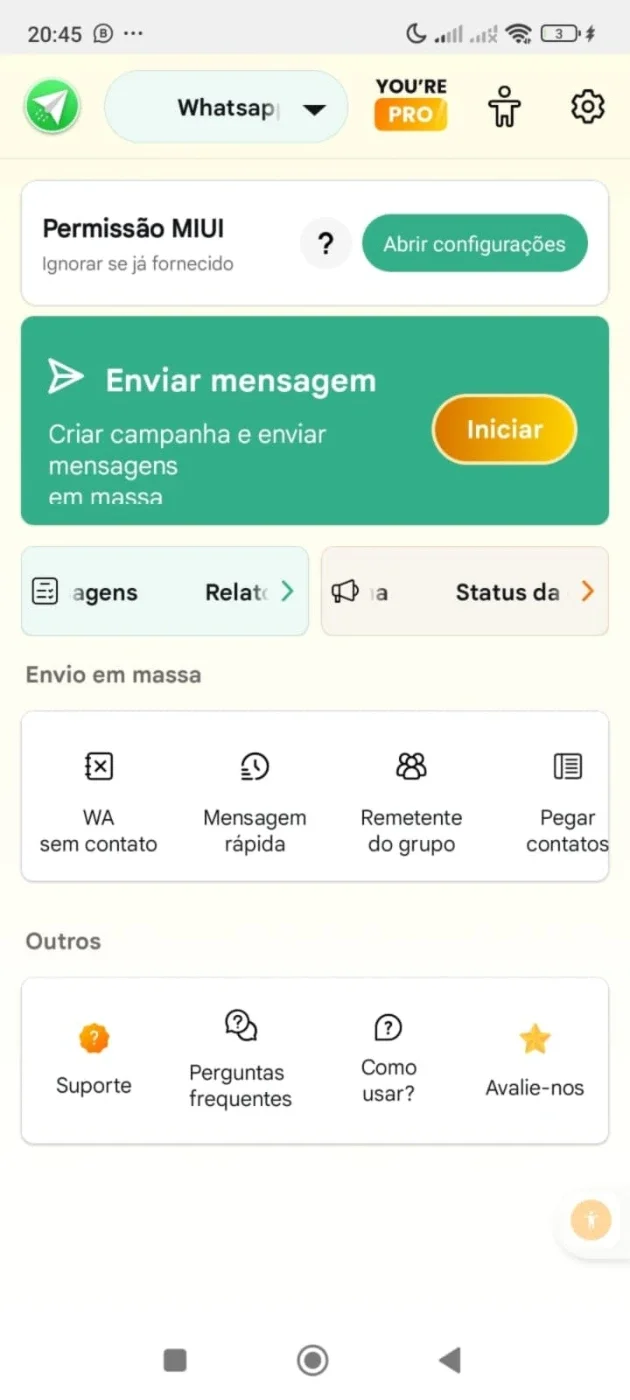This screenshot has height=1400, width=630.
Task: Tap the floating orange accessibility button
Action: coord(591,1220)
